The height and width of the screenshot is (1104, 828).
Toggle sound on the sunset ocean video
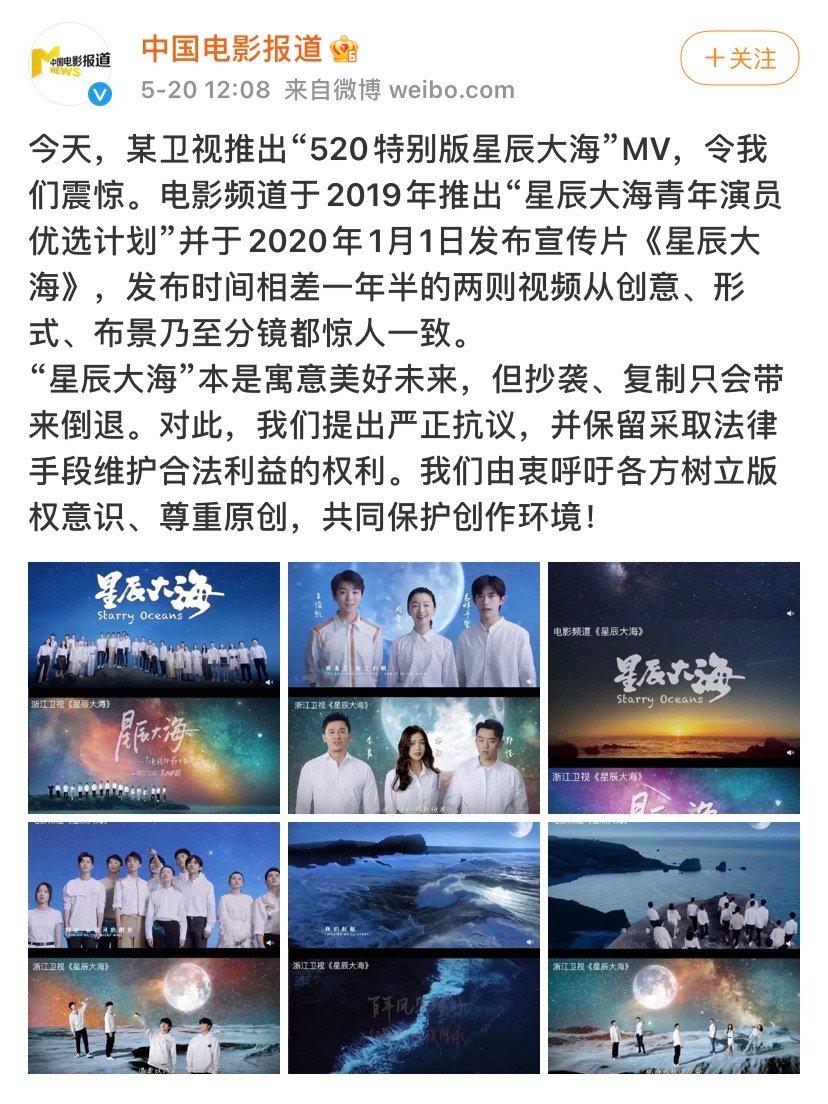789,752
